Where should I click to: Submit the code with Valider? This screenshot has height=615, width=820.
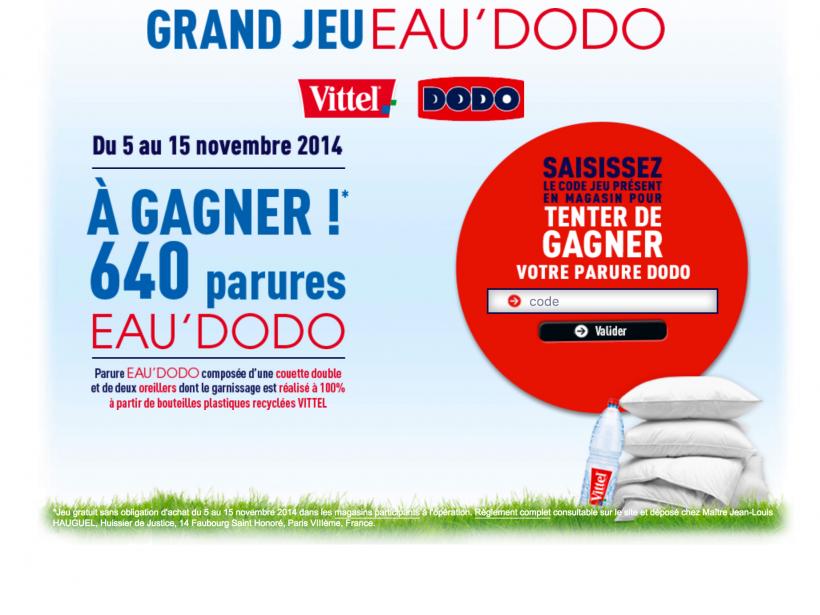[x=602, y=331]
